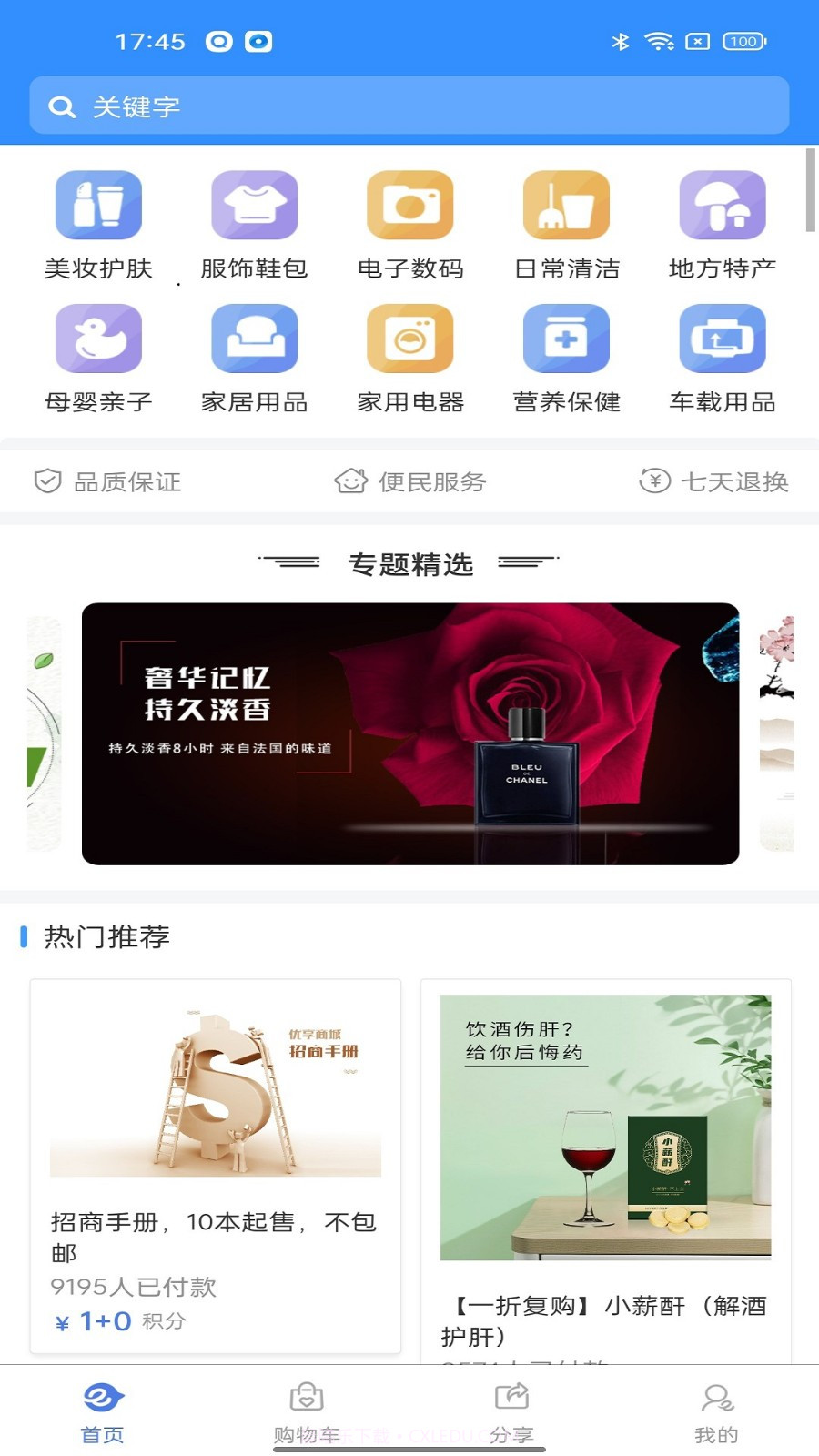Viewport: 819px width, 1456px height.
Task: Open the 购物车 shopping cart tab
Action: pos(305,1406)
